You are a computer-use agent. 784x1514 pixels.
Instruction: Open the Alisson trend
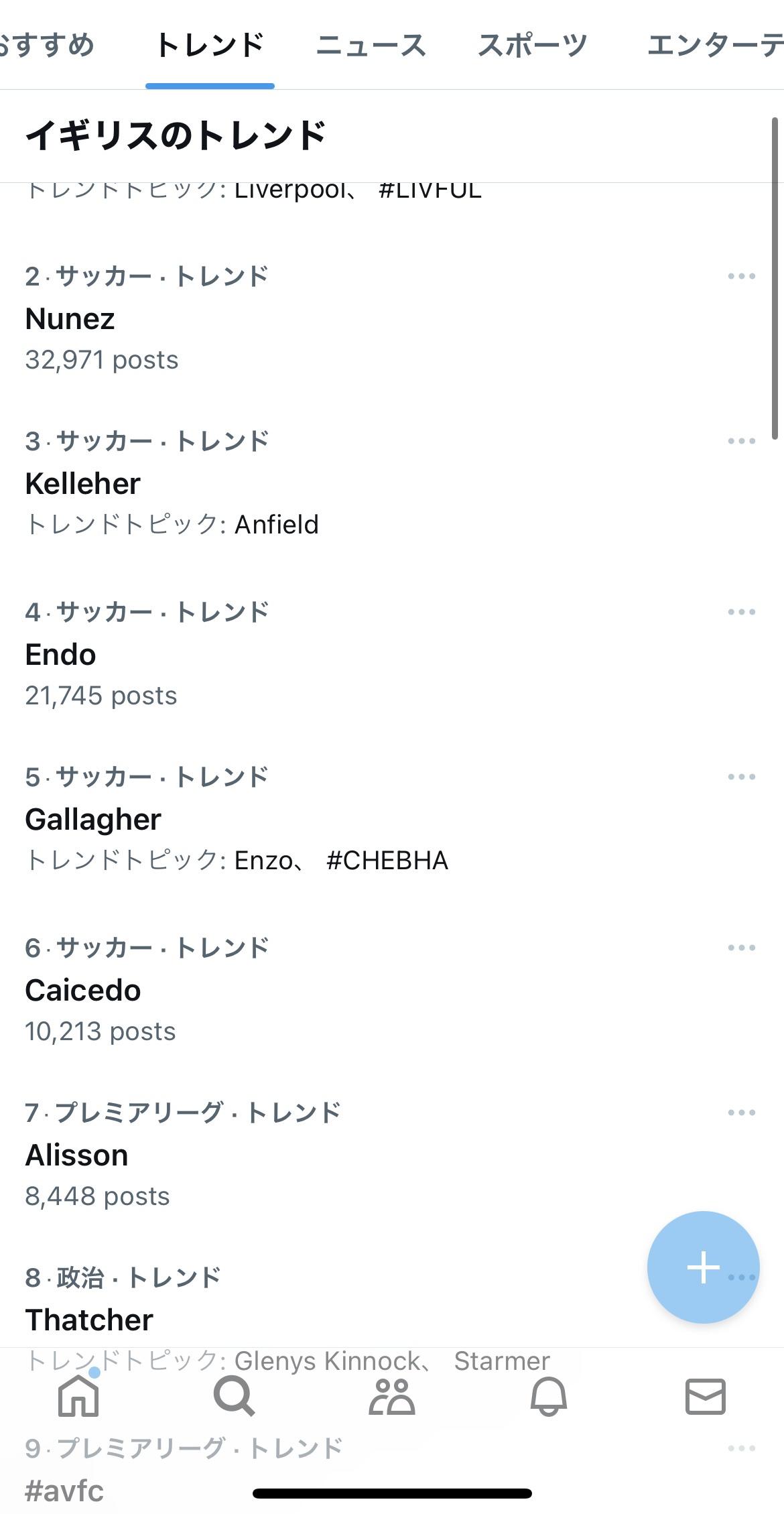(392, 1155)
